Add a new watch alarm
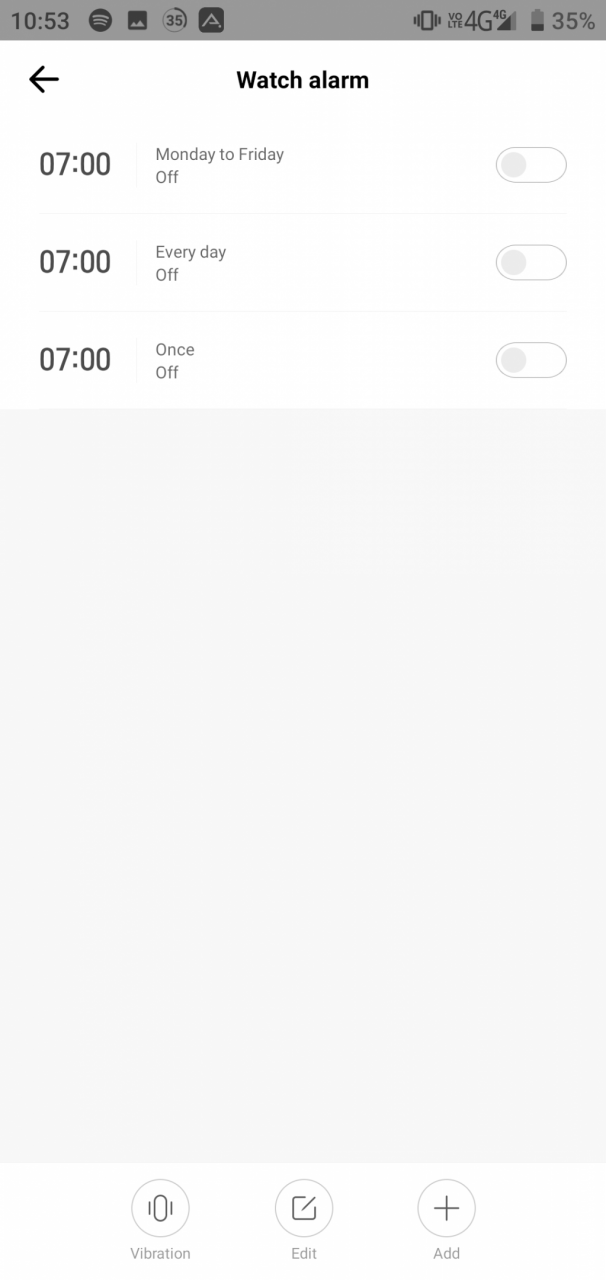Image resolution: width=606 pixels, height=1280 pixels. [446, 1219]
